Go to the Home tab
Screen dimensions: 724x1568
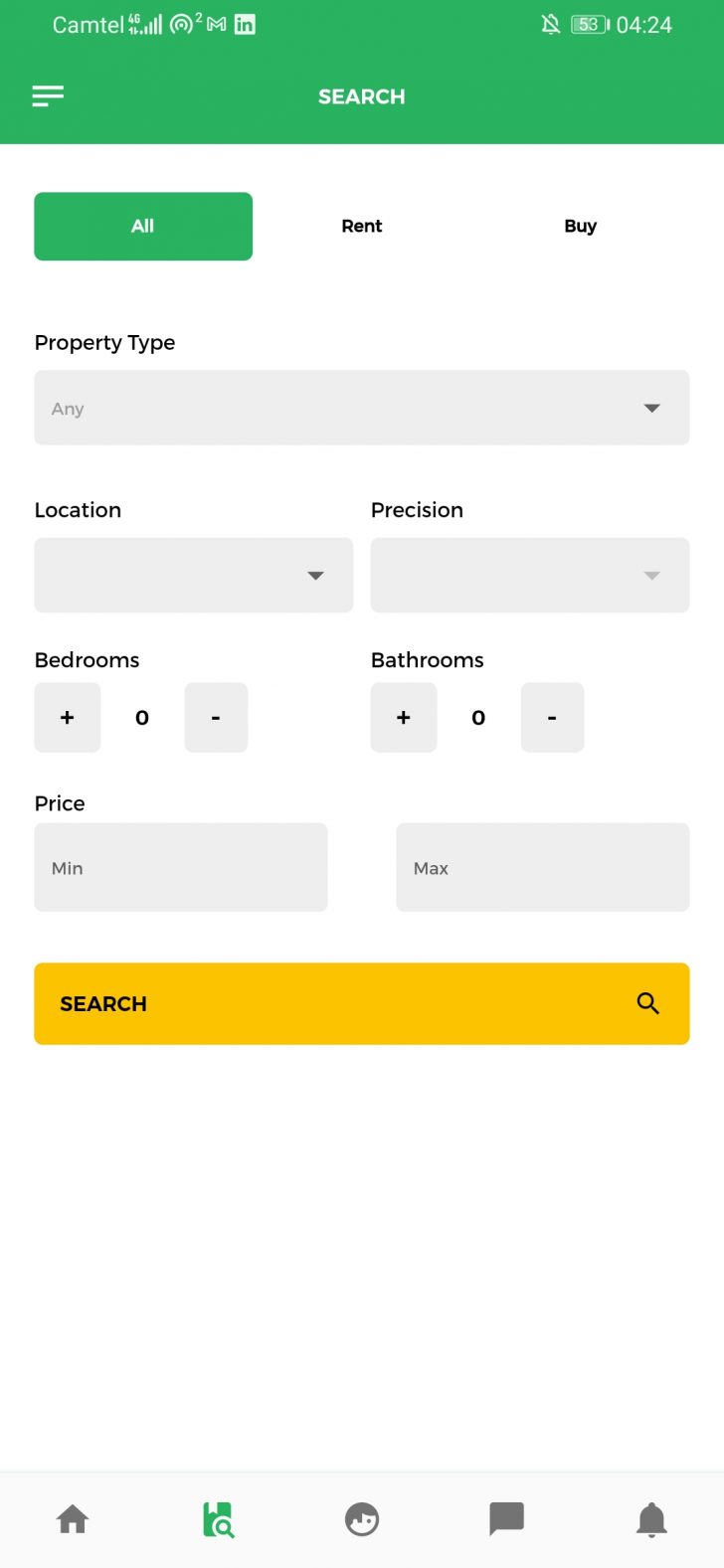tap(73, 1519)
